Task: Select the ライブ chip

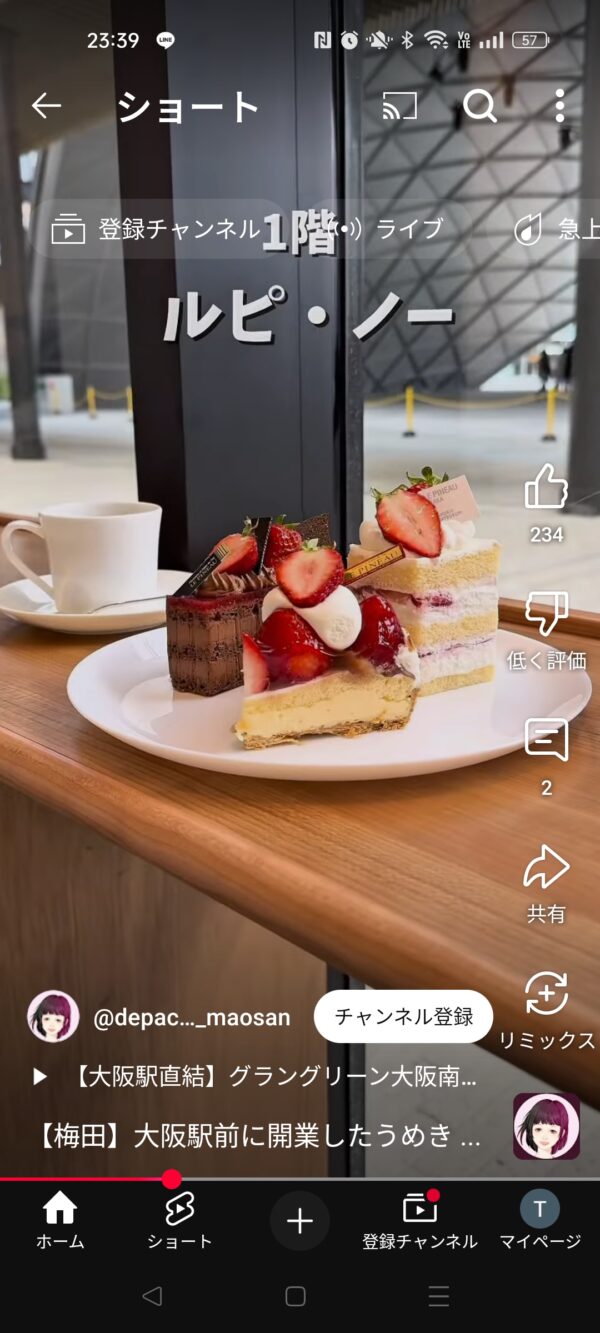Action: point(388,229)
